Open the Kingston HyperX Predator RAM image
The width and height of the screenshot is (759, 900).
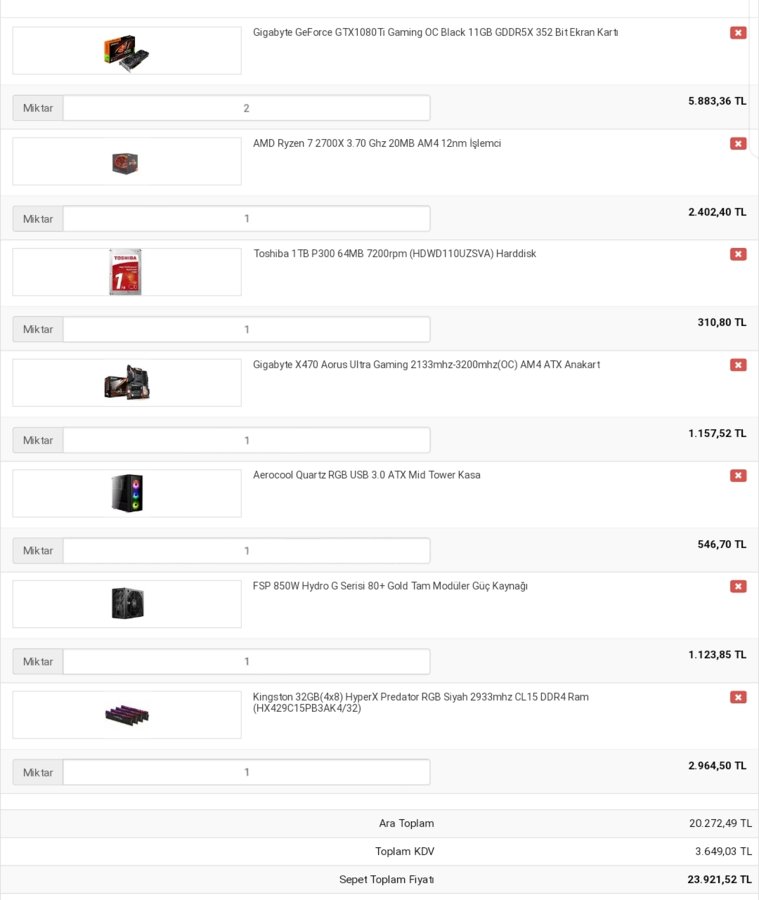coord(126,715)
